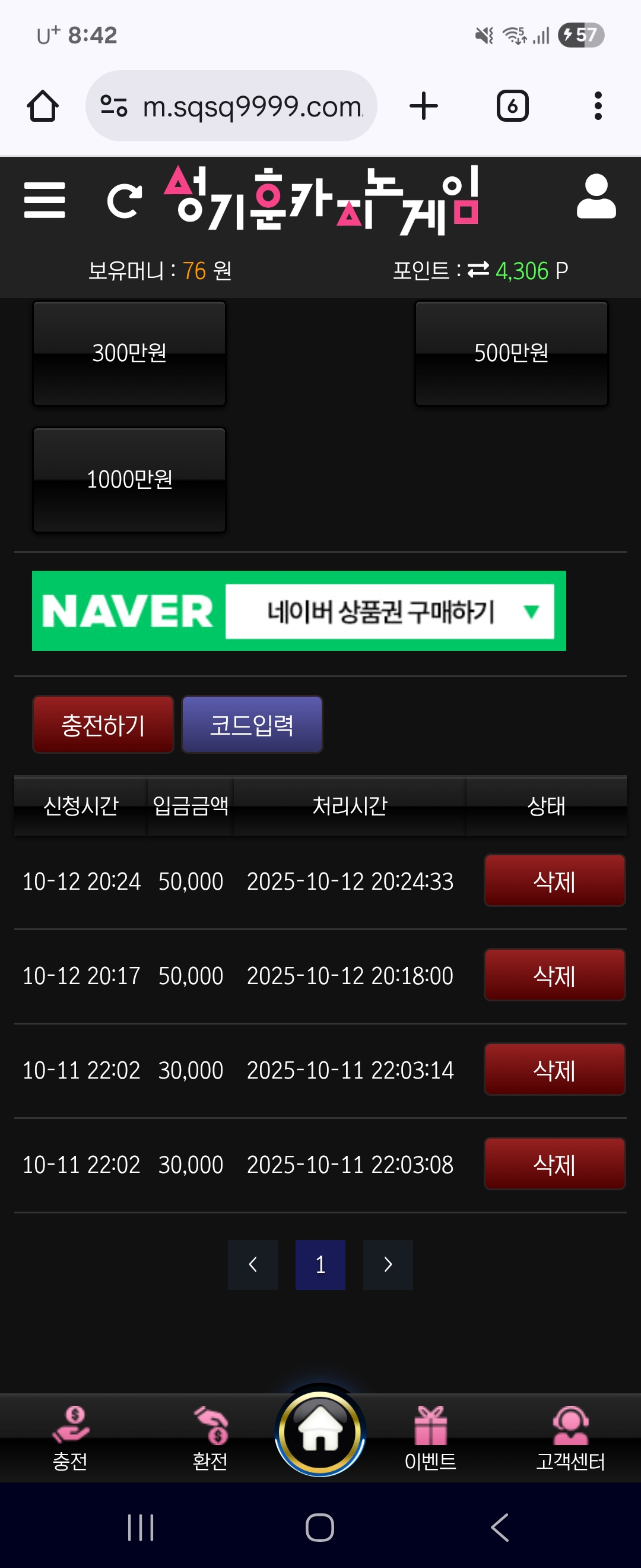Viewport: 641px width, 1568px height.
Task: Tap the 코드입력 button
Action: 252,725
